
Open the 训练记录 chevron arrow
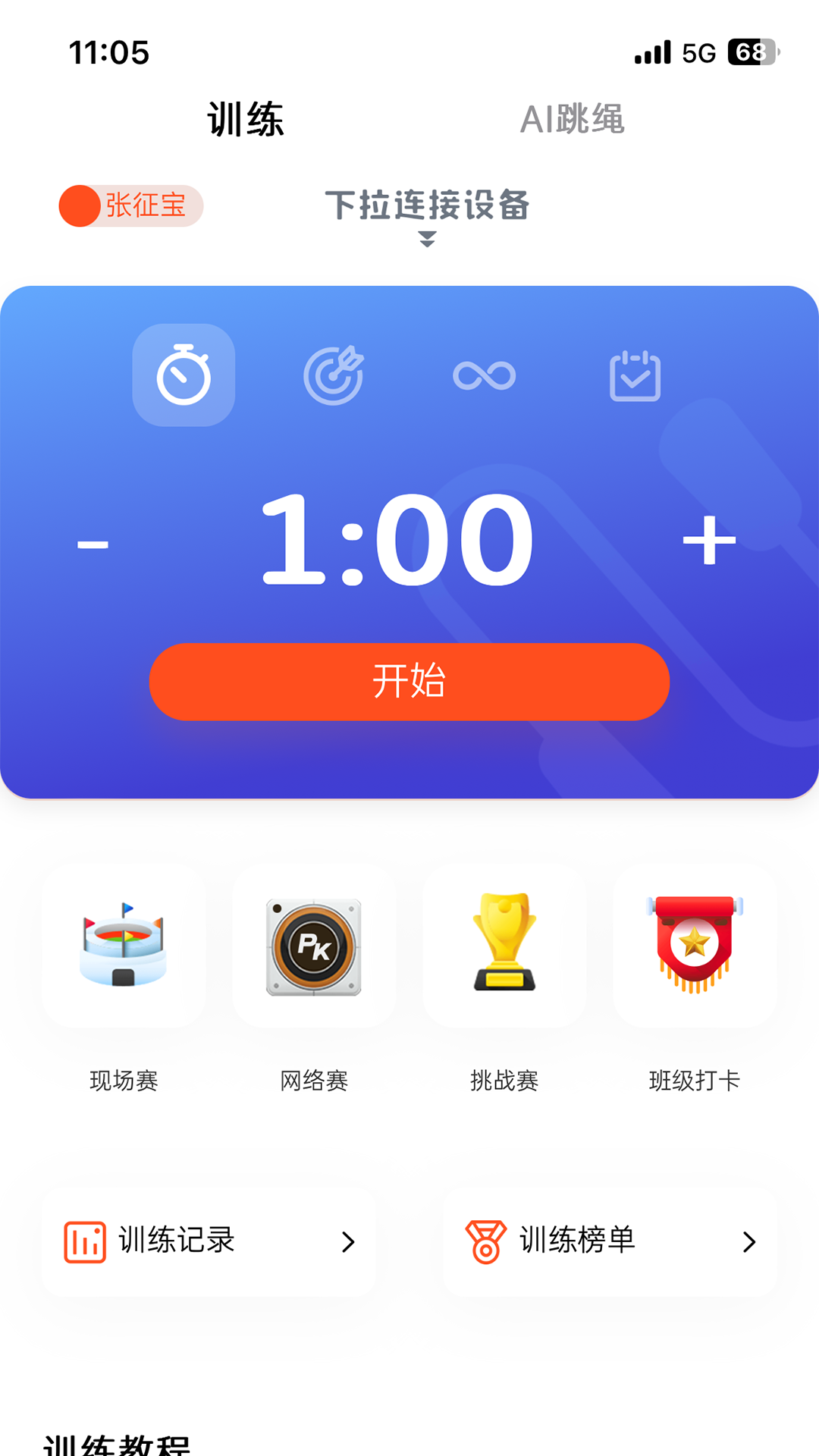pyautogui.click(x=349, y=1242)
